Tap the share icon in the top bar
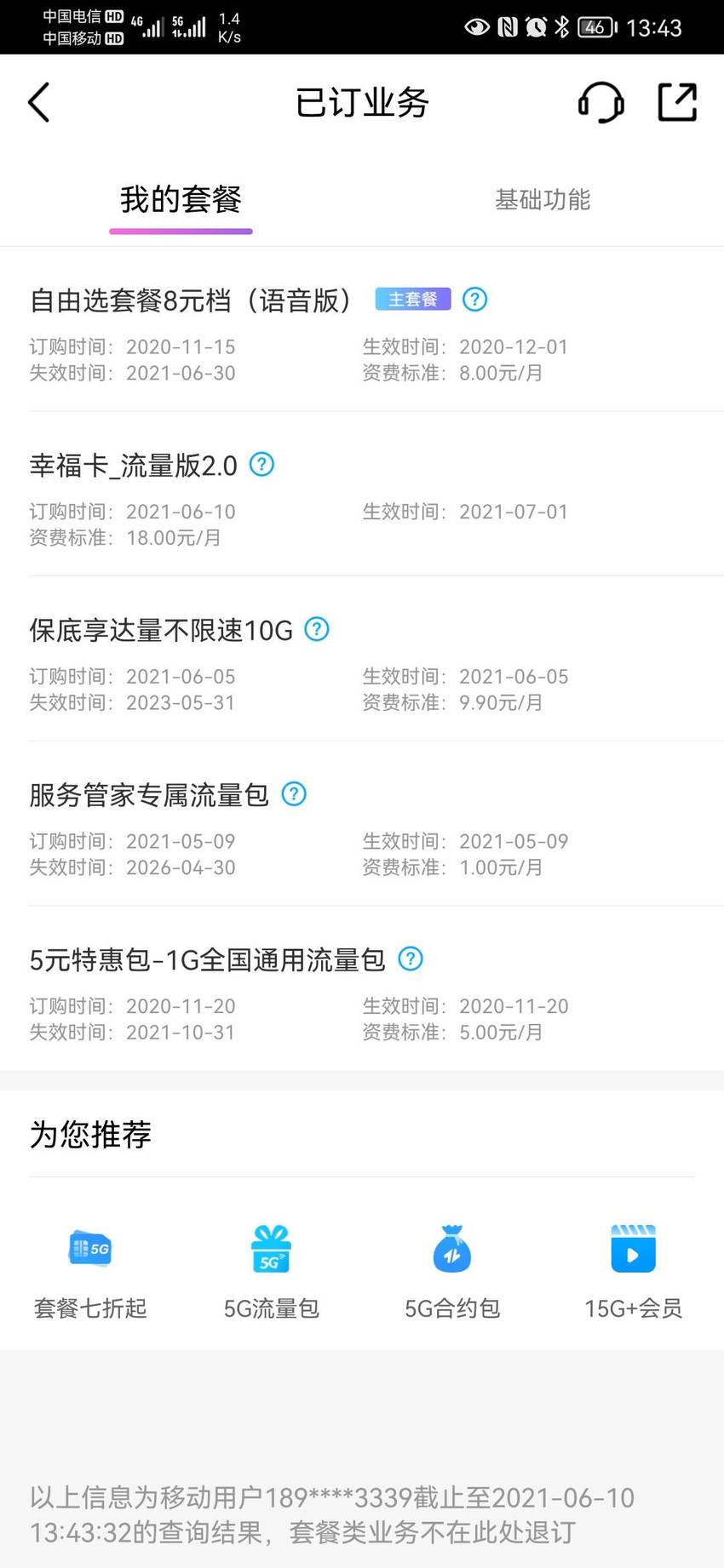The height and width of the screenshot is (1568, 724). pos(678,102)
